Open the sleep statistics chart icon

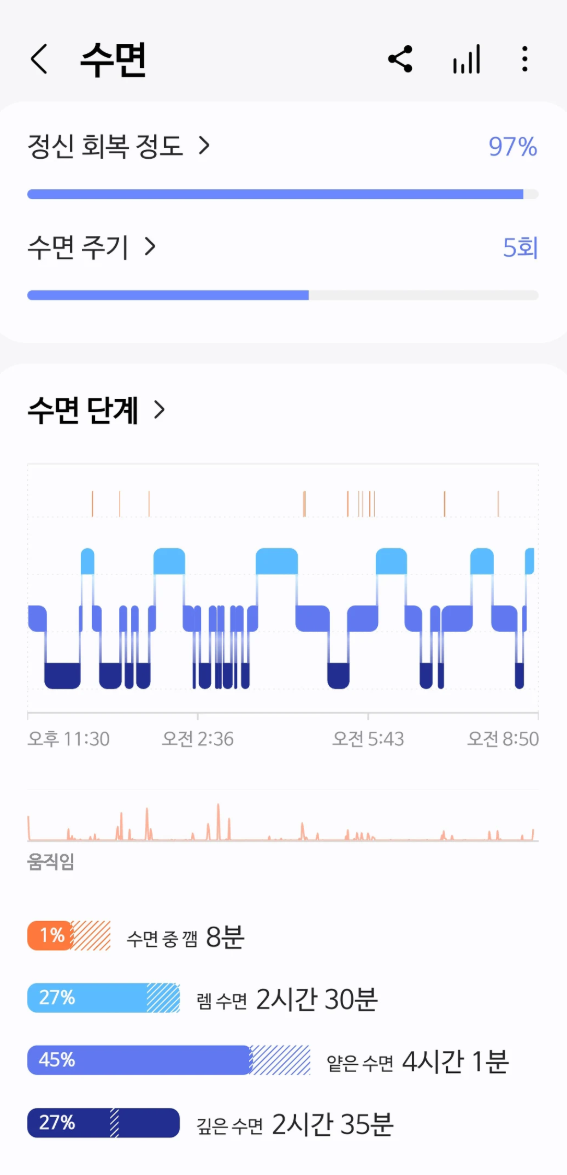[466, 59]
